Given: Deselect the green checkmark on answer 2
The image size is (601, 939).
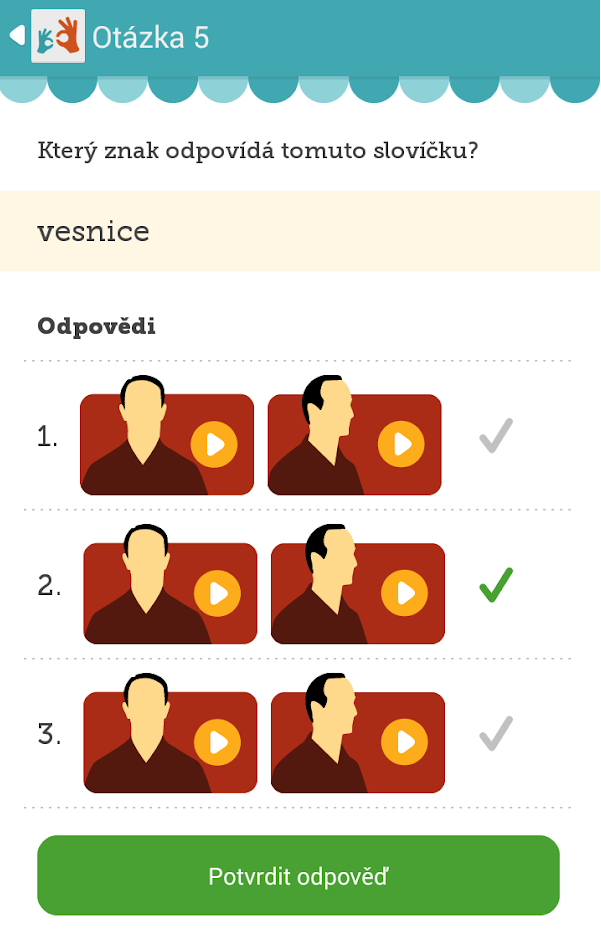Looking at the screenshot, I should tap(495, 585).
